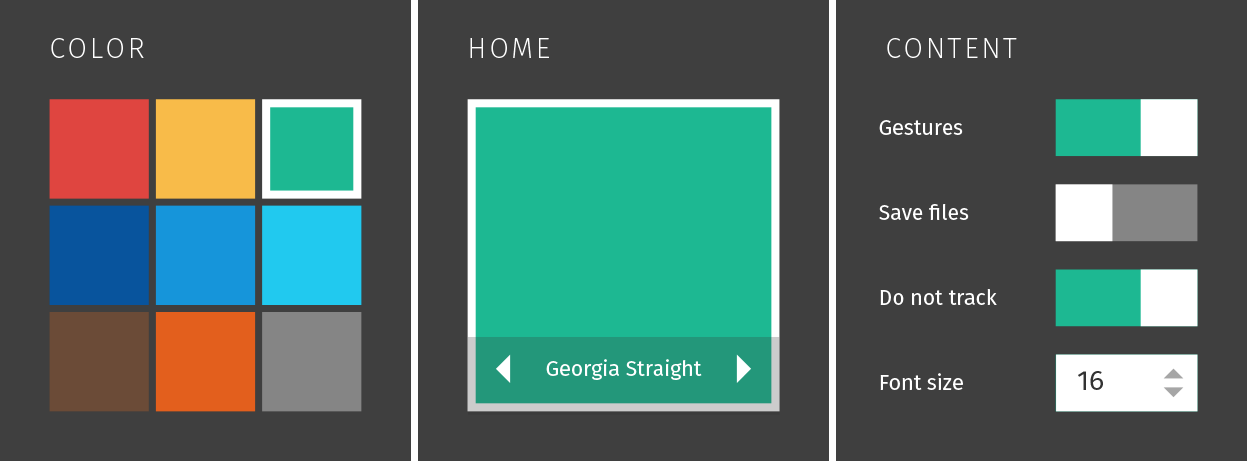The width and height of the screenshot is (1247, 461).
Task: Increase the font size with up arrow
Action: (1174, 375)
